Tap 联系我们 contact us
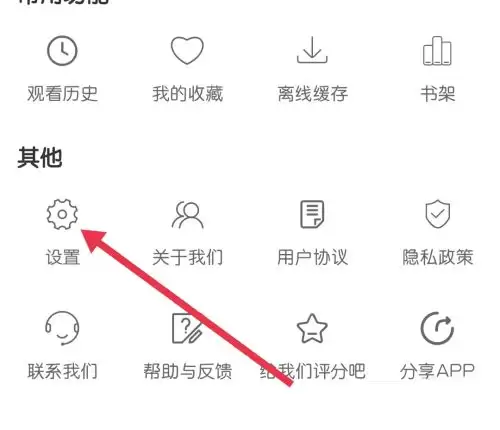This screenshot has height=430, width=500. click(62, 346)
